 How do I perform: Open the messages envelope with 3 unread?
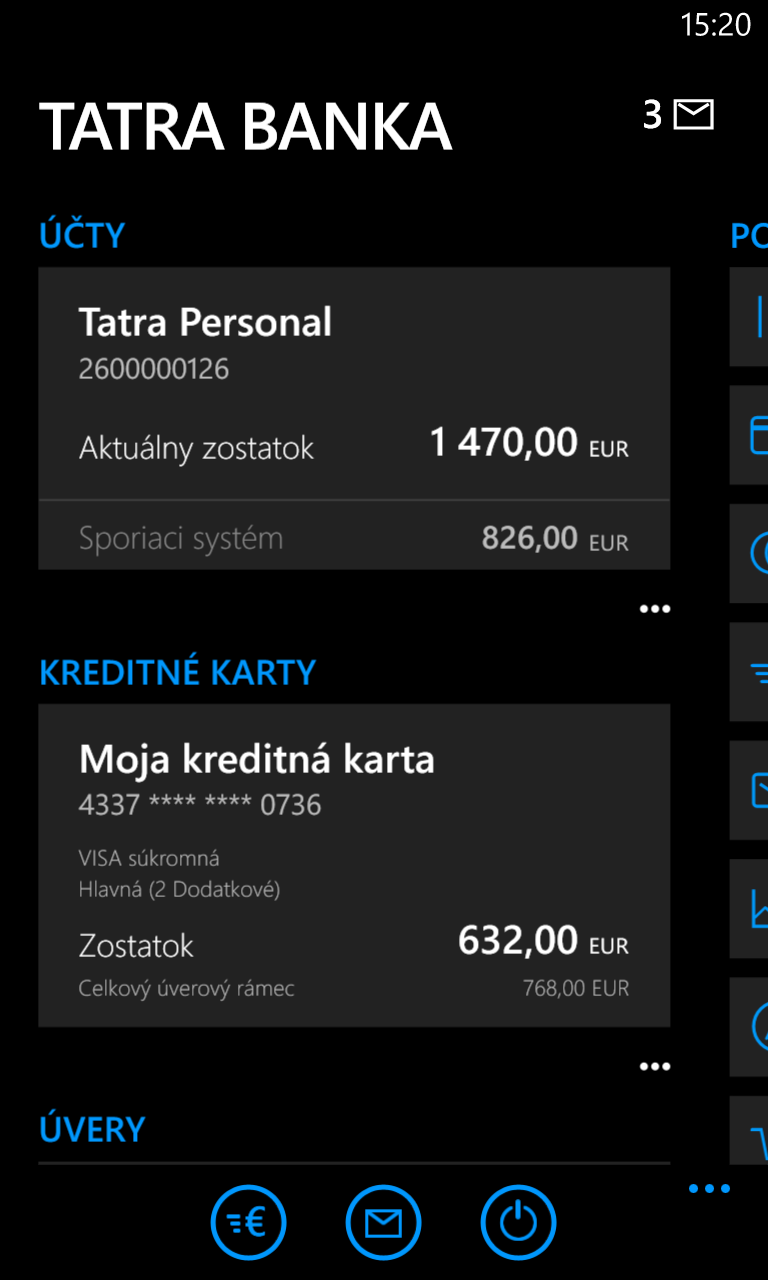coord(679,115)
